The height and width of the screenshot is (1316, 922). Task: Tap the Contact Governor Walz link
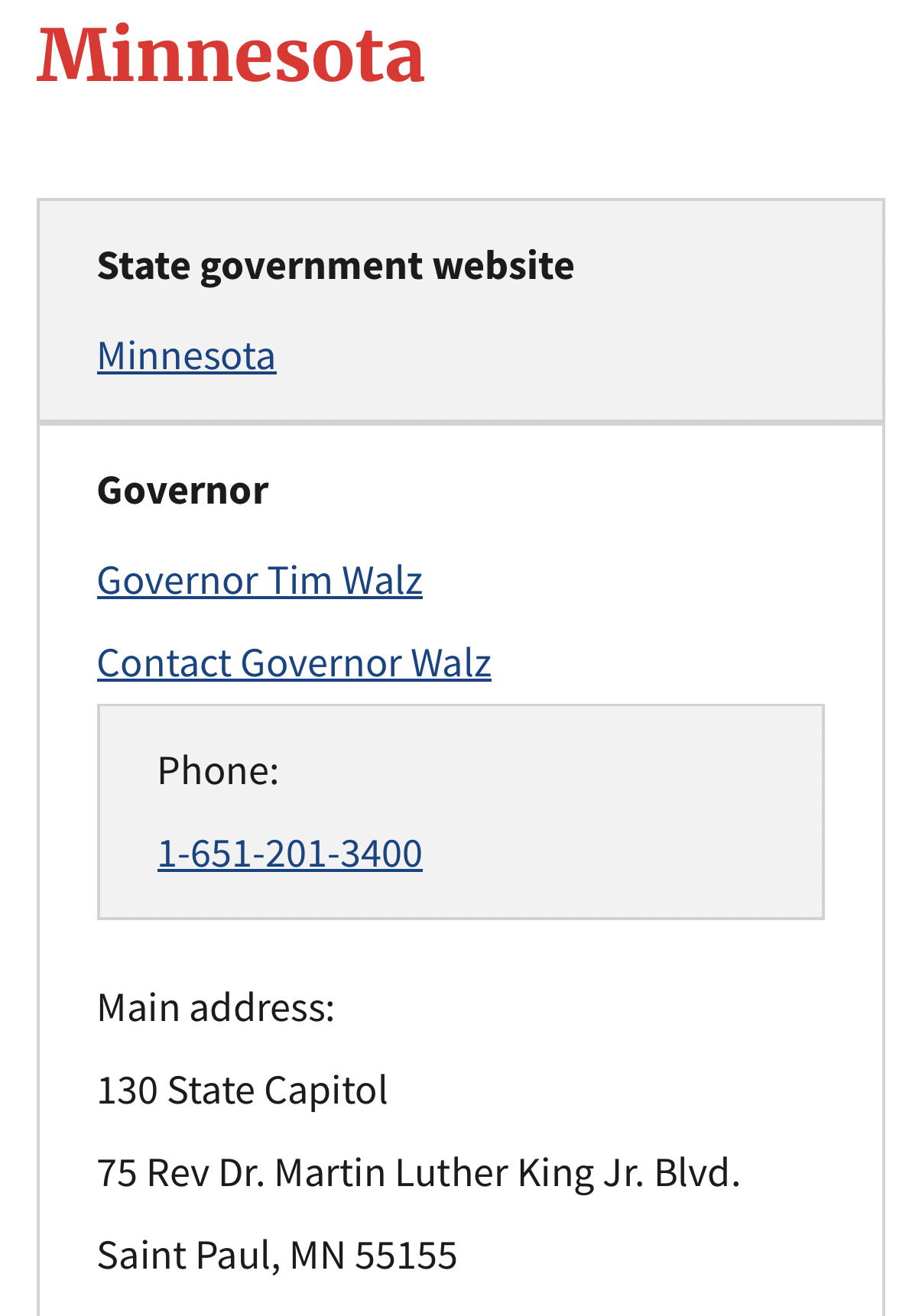tap(294, 663)
